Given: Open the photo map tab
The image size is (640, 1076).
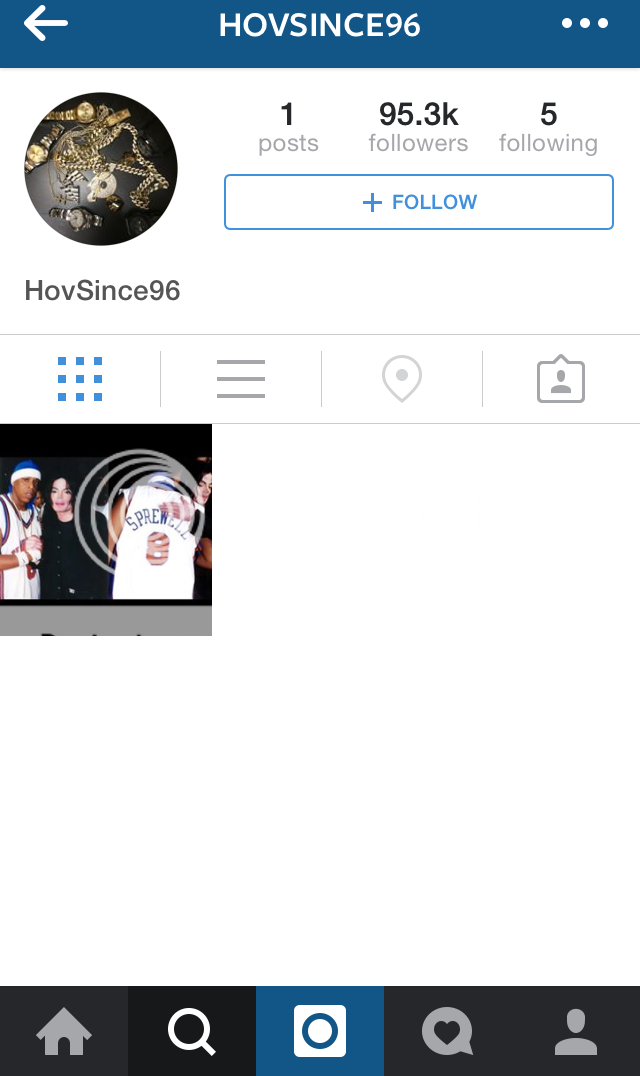Looking at the screenshot, I should click(402, 379).
